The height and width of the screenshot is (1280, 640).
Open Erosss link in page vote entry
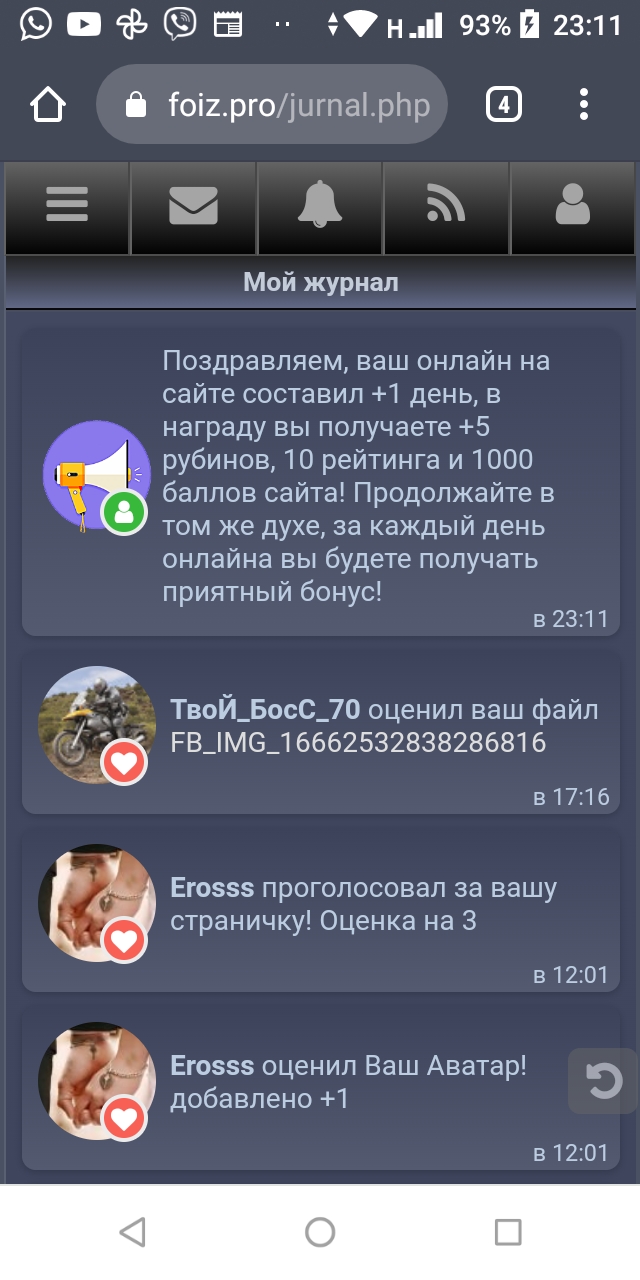[213, 888]
